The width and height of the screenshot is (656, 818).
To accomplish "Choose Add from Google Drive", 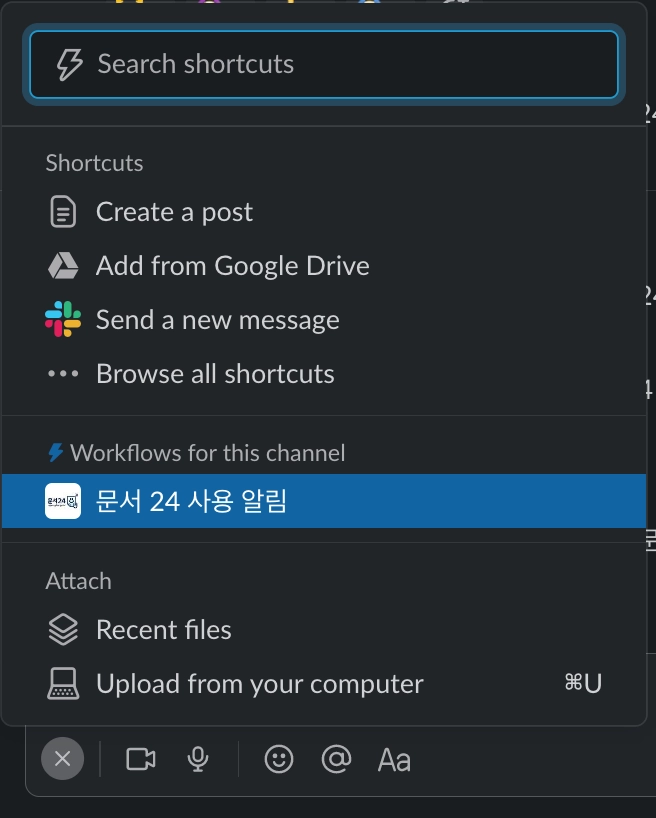I will (x=232, y=266).
